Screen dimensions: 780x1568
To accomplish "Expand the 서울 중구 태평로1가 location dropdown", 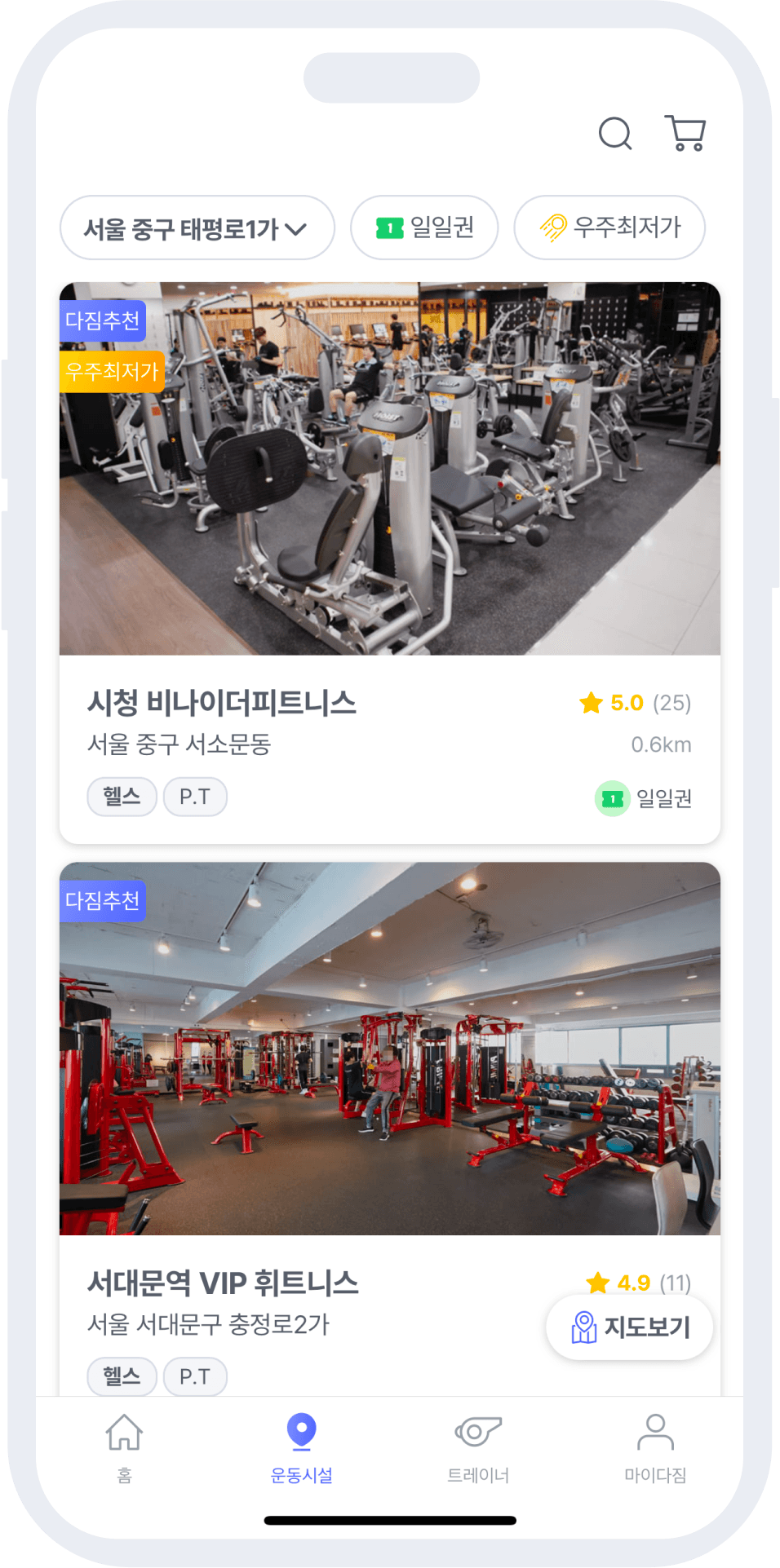I will coord(197,228).
